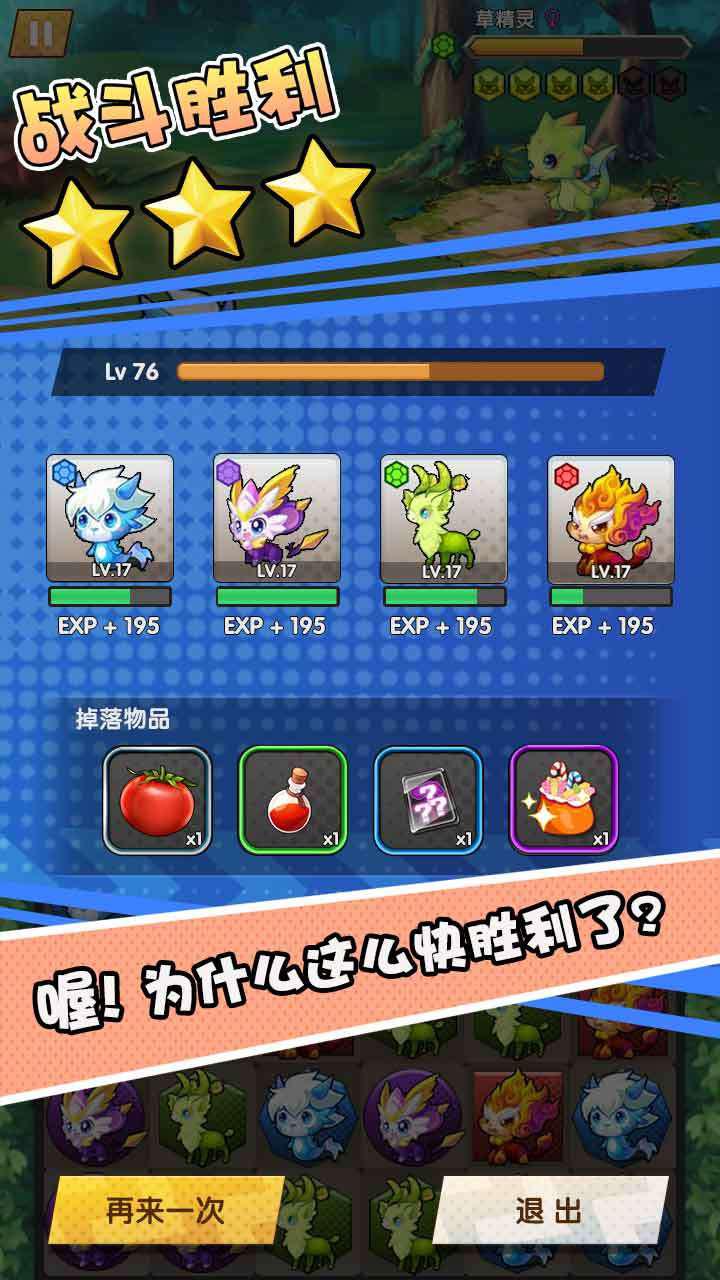Open the dropped mystery card item
This screenshot has height=1280, width=720.
428,800
